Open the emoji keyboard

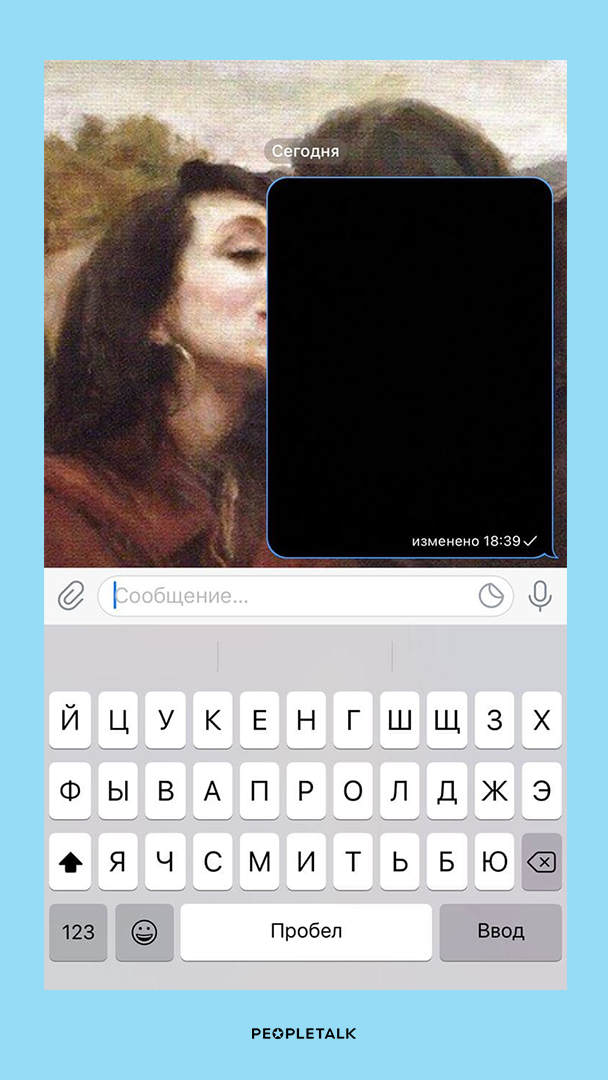(x=144, y=932)
